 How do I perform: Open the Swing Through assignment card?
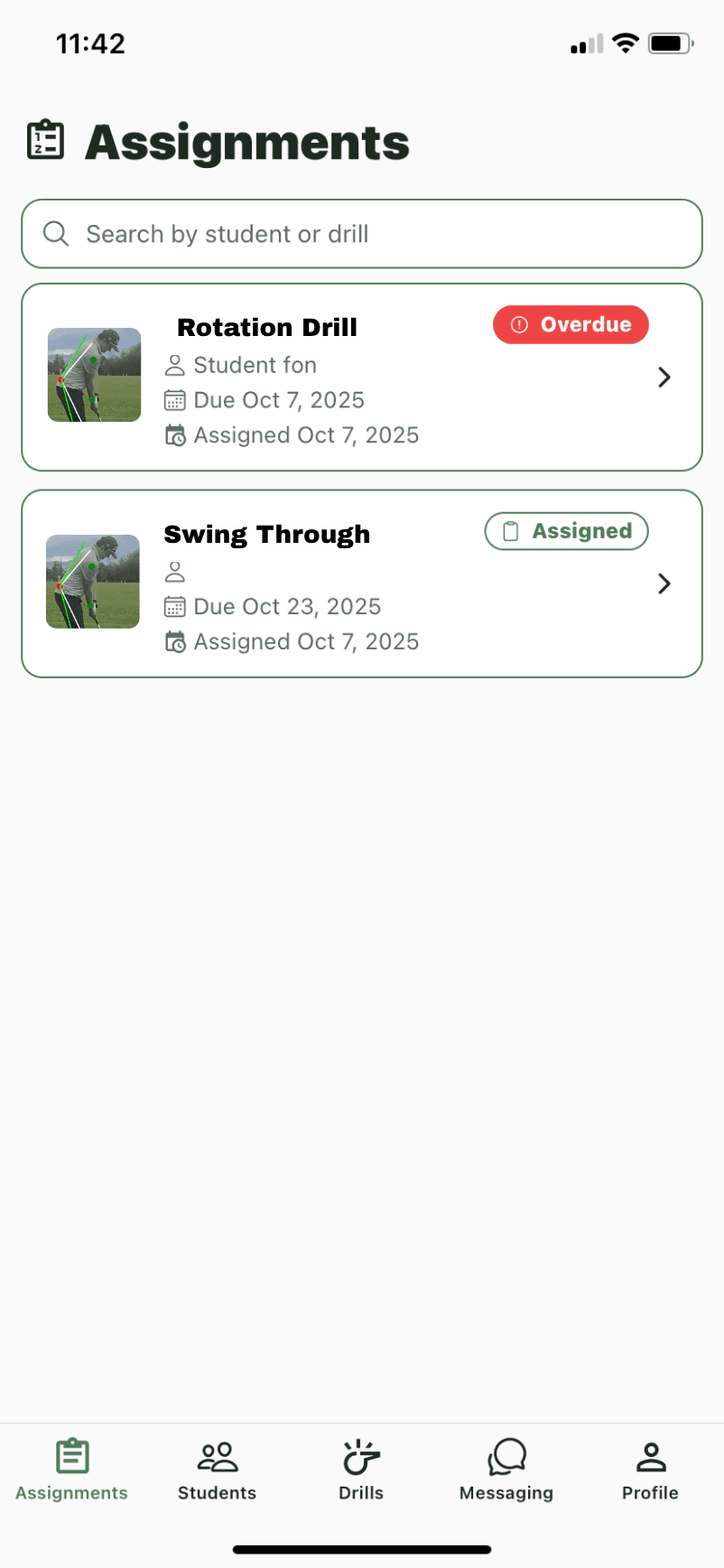pyautogui.click(x=361, y=583)
